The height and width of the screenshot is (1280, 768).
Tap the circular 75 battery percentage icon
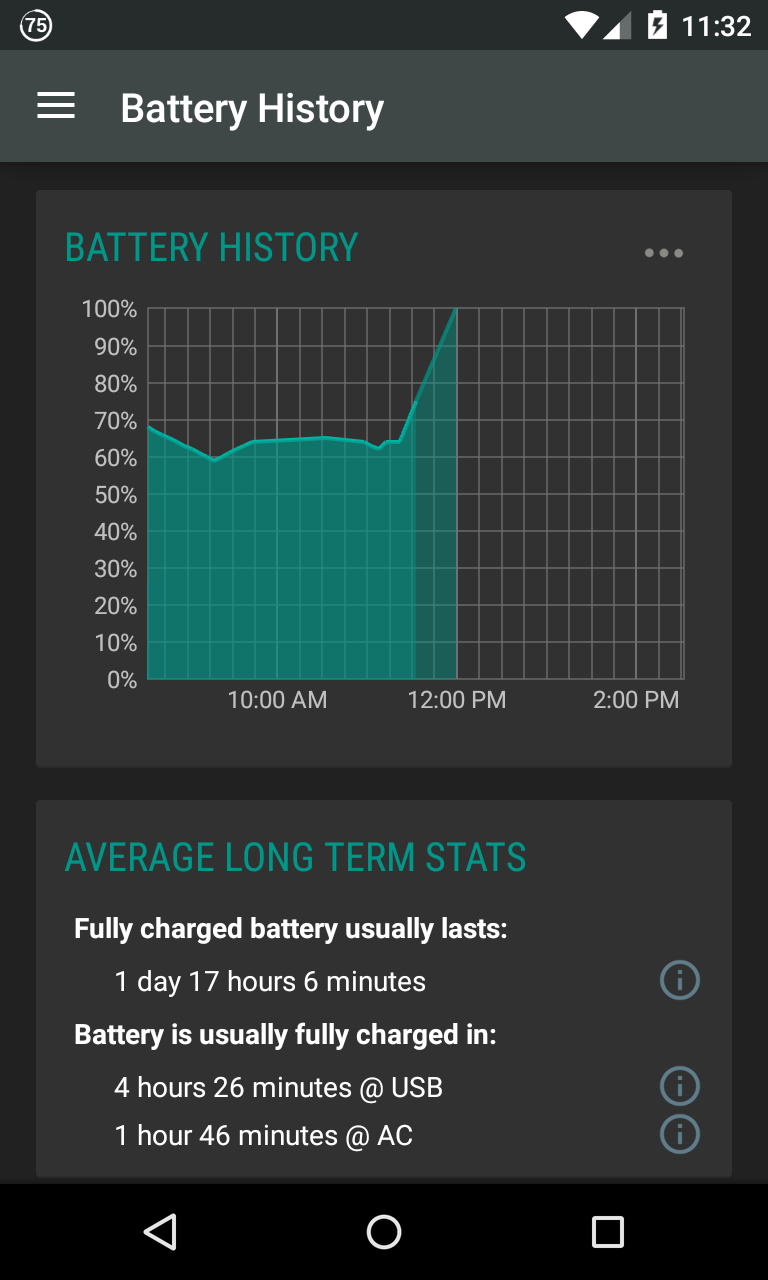(35, 25)
